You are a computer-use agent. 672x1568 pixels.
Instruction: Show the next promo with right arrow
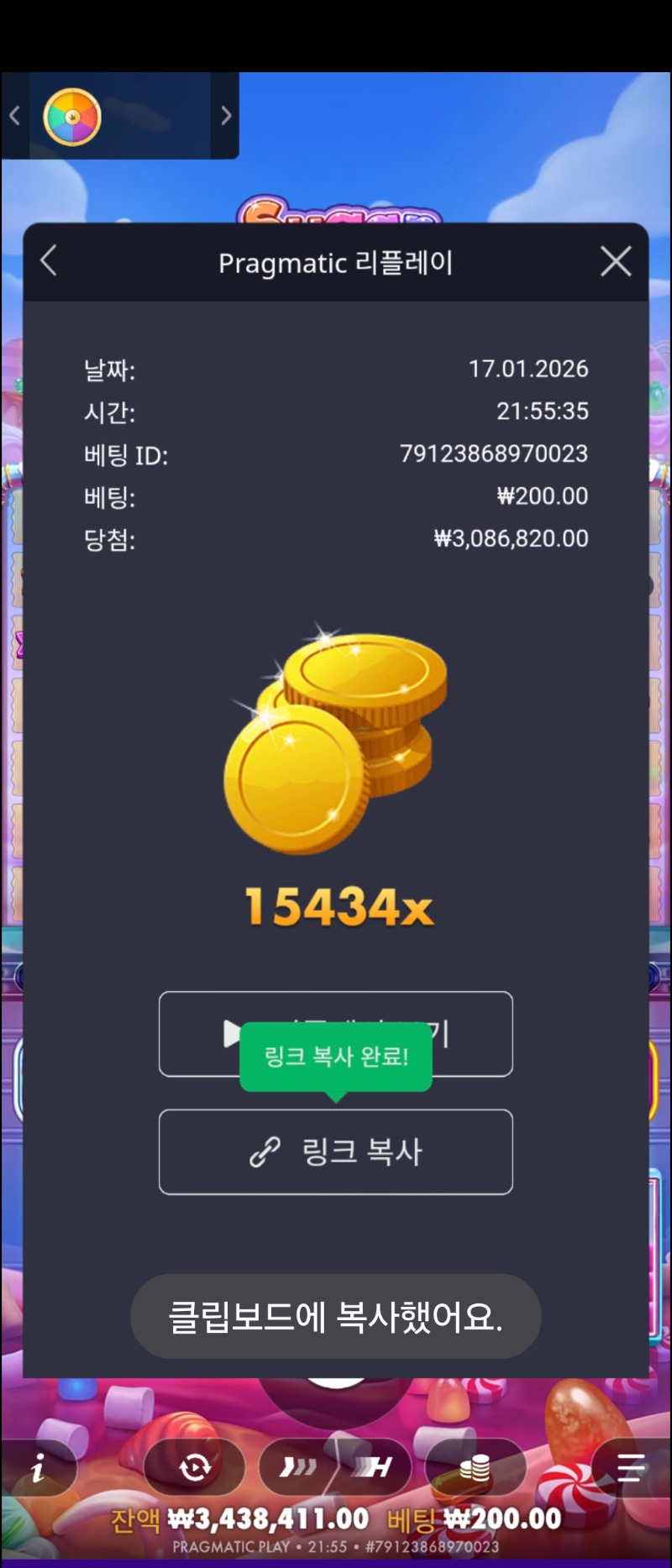pyautogui.click(x=225, y=116)
